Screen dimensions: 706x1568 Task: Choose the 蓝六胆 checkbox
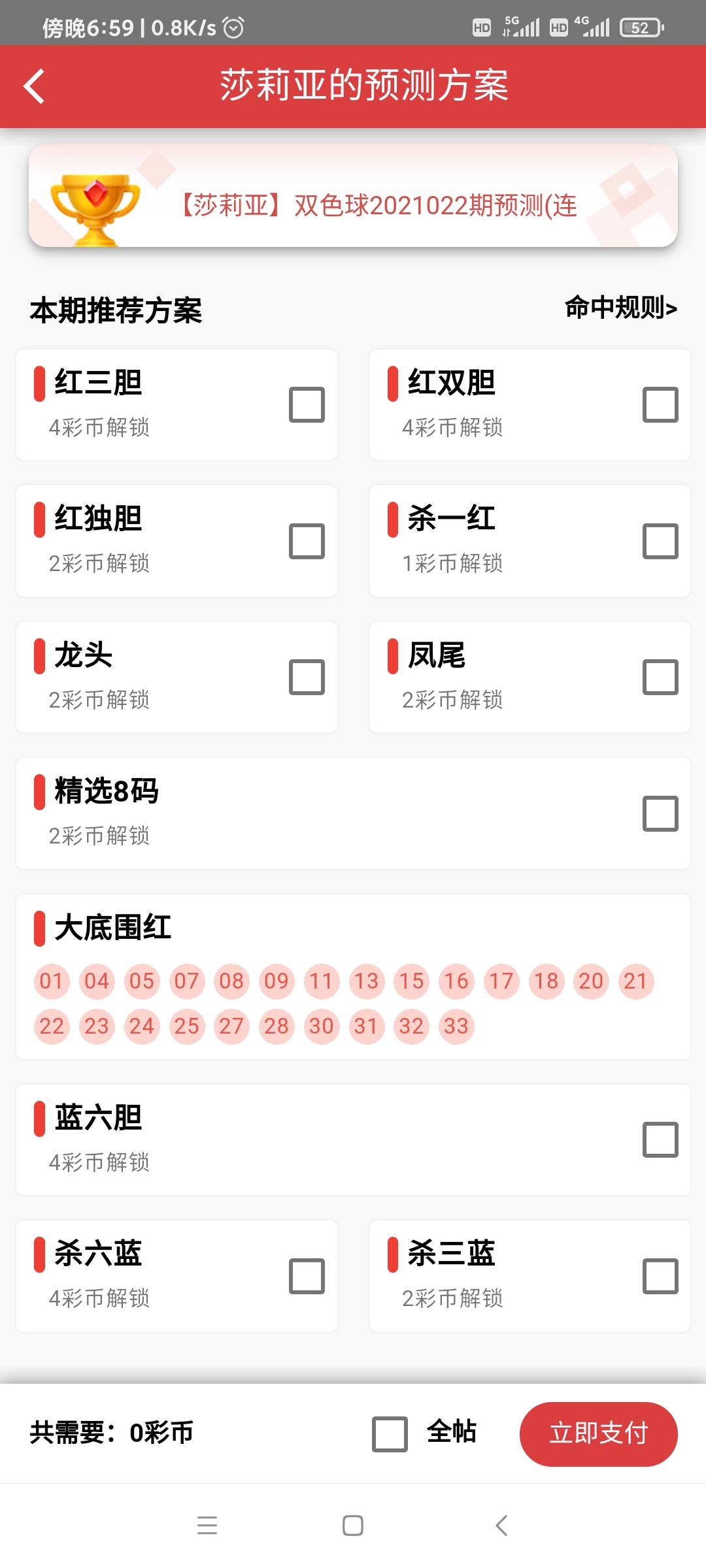click(660, 1140)
